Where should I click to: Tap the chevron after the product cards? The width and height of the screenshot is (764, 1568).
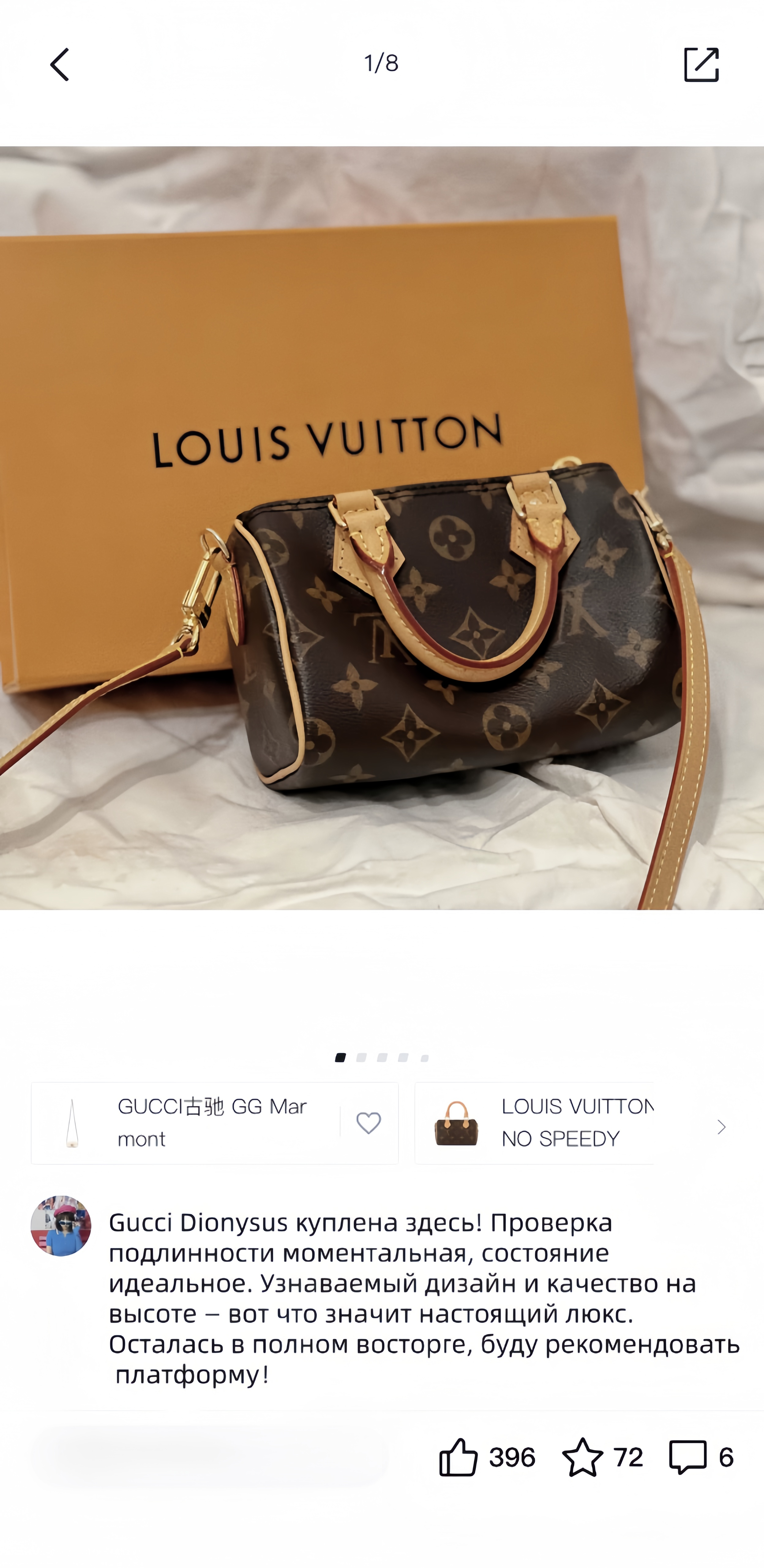tap(721, 1127)
